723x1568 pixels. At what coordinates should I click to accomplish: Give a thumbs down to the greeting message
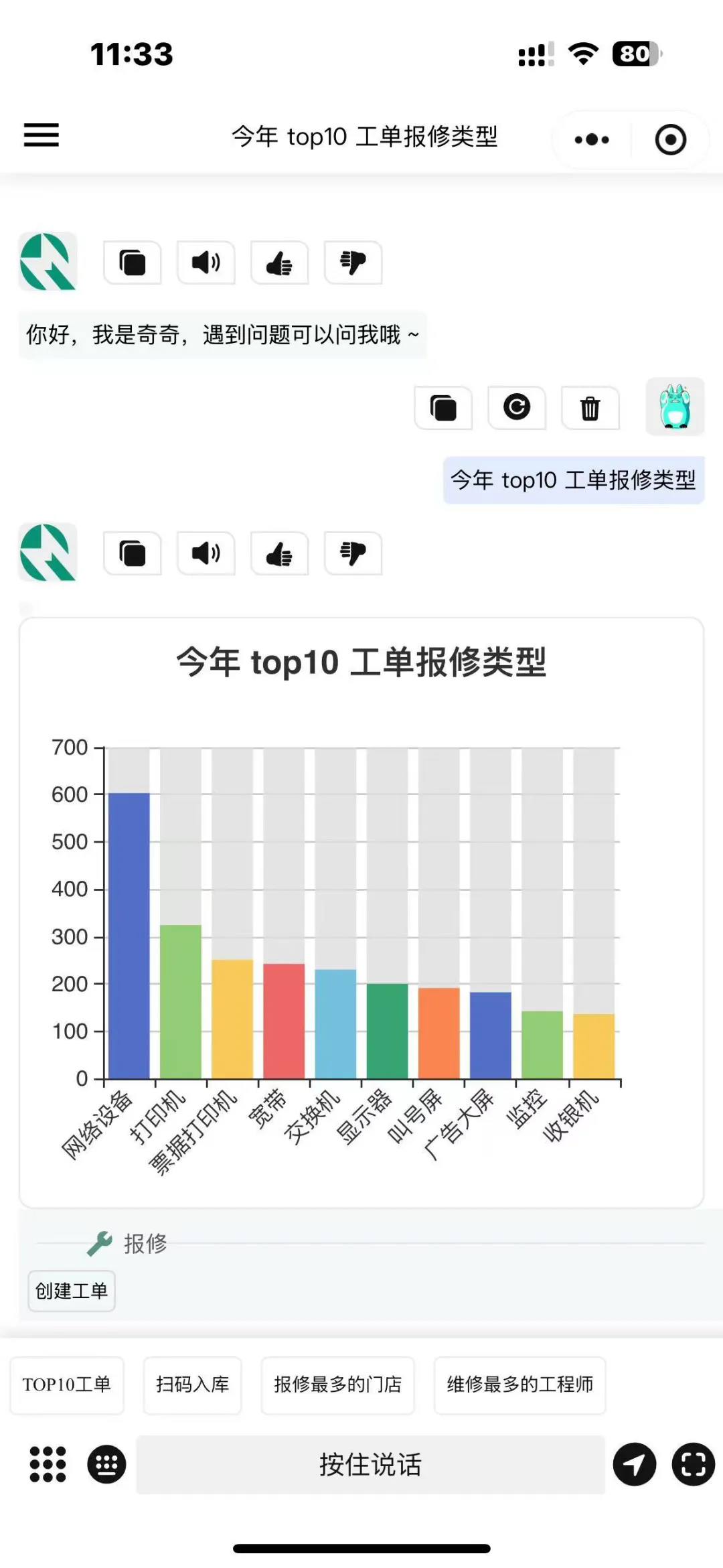pos(353,263)
